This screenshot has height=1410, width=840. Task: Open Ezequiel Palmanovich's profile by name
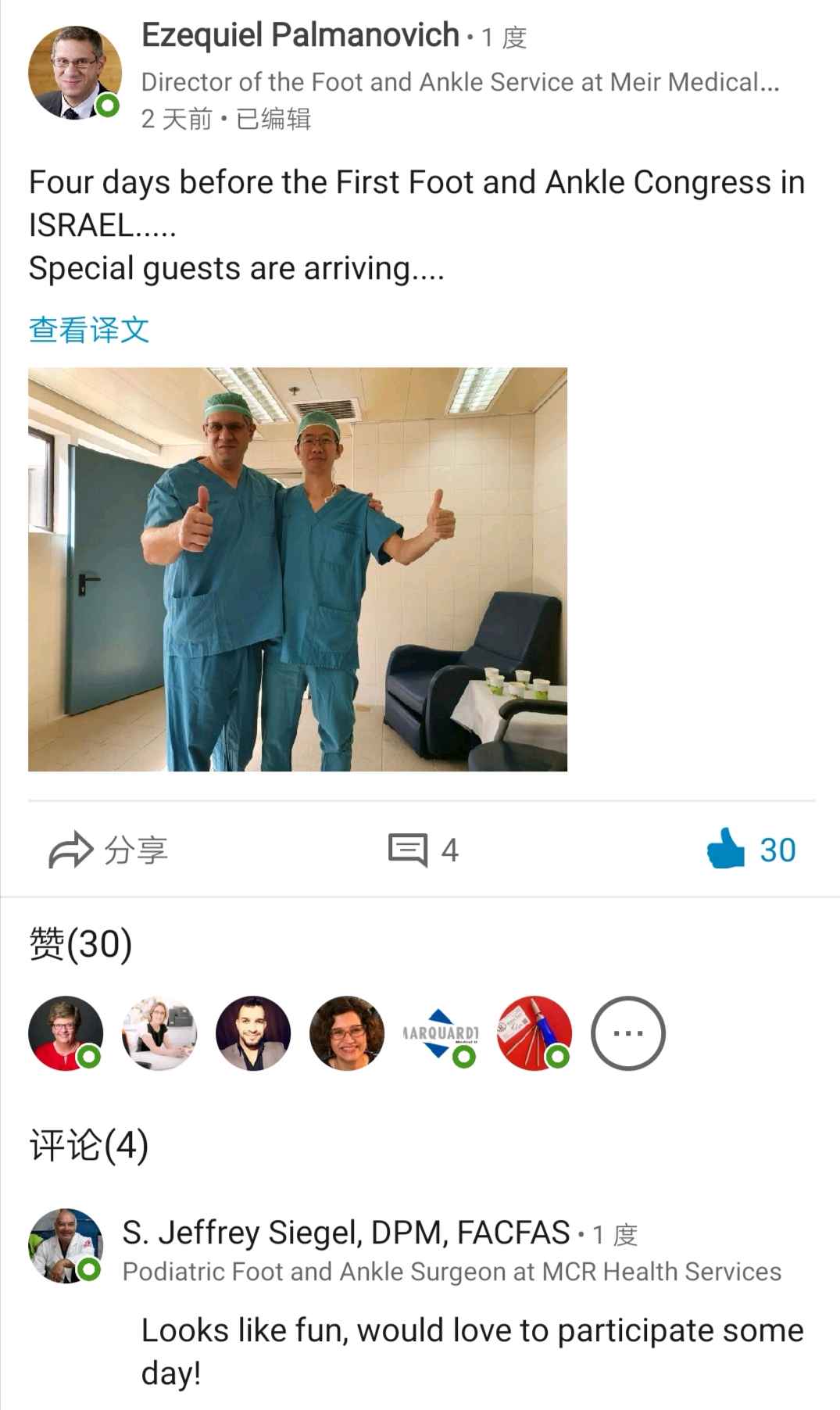300,36
